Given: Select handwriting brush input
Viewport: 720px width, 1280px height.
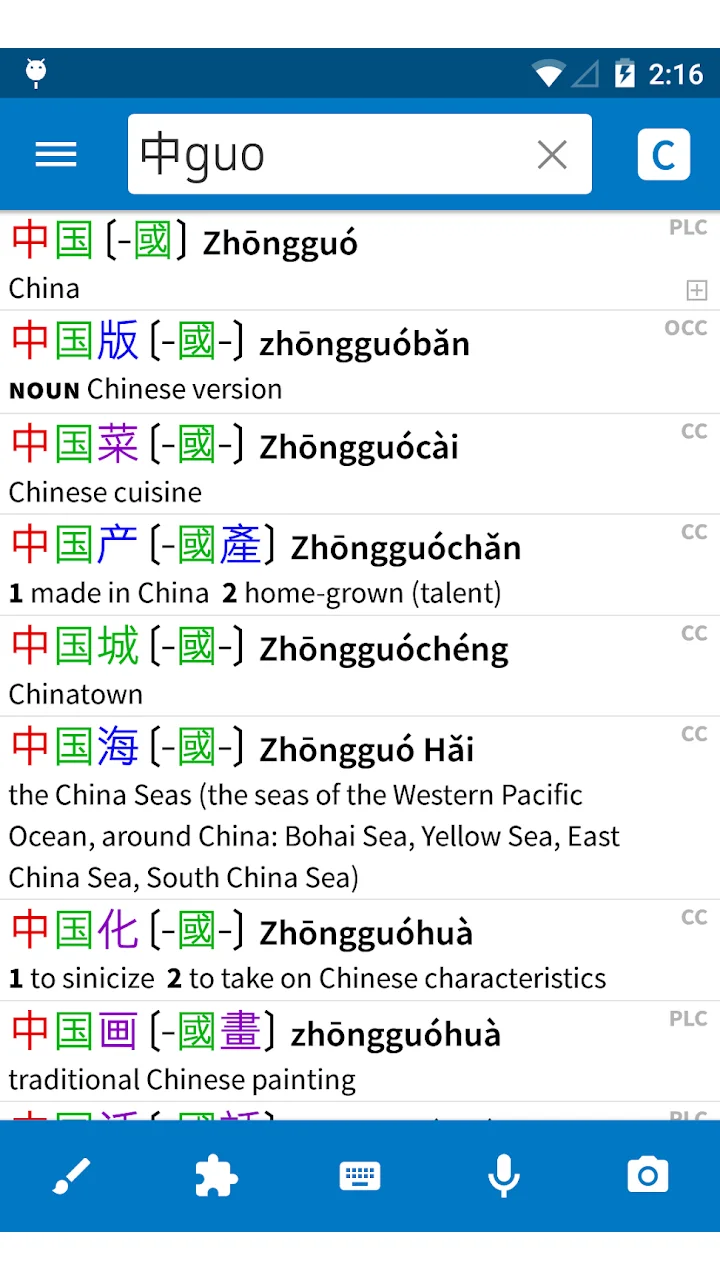Looking at the screenshot, I should coord(72,1176).
